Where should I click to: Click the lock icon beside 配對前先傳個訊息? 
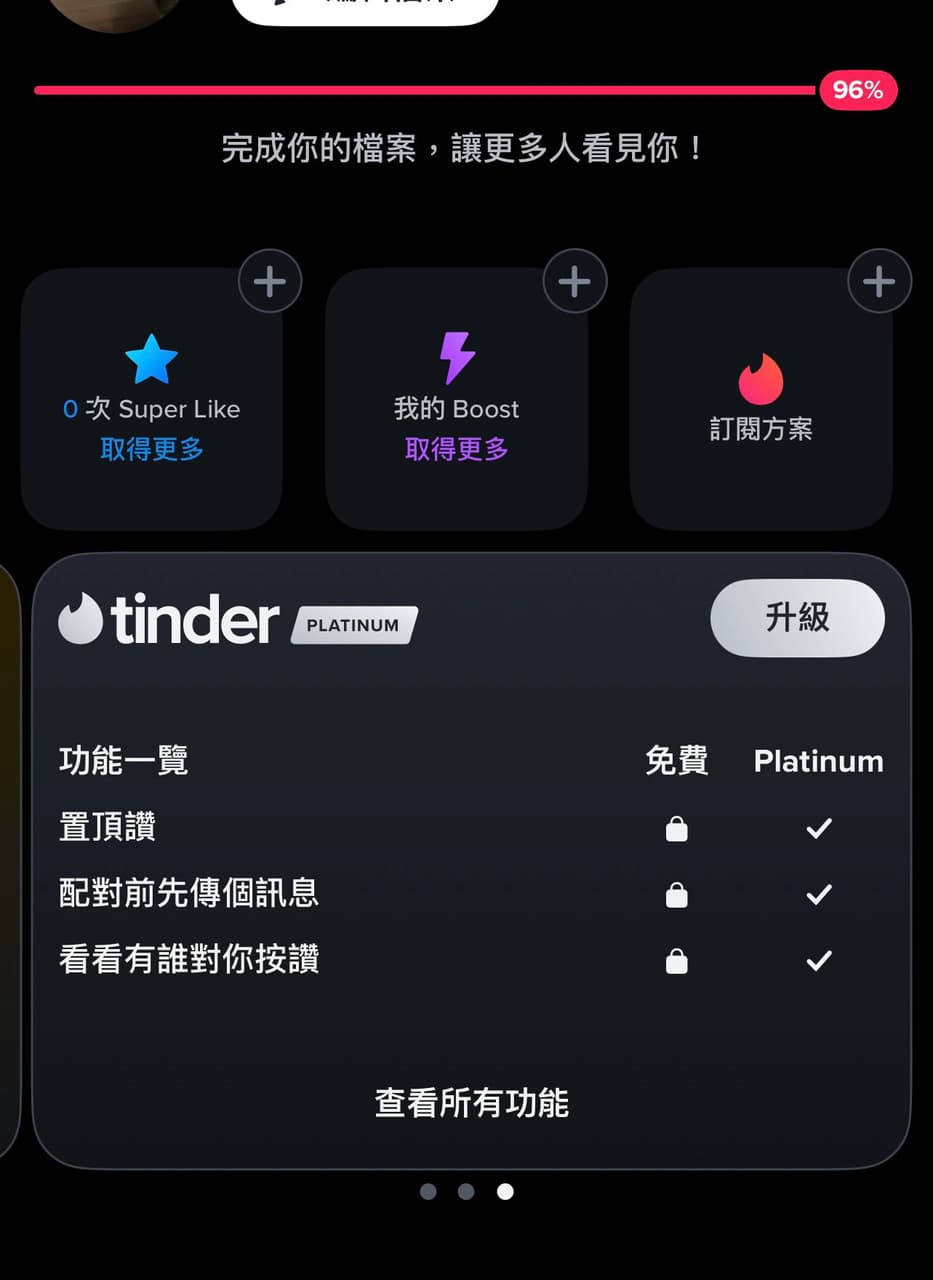coord(678,895)
